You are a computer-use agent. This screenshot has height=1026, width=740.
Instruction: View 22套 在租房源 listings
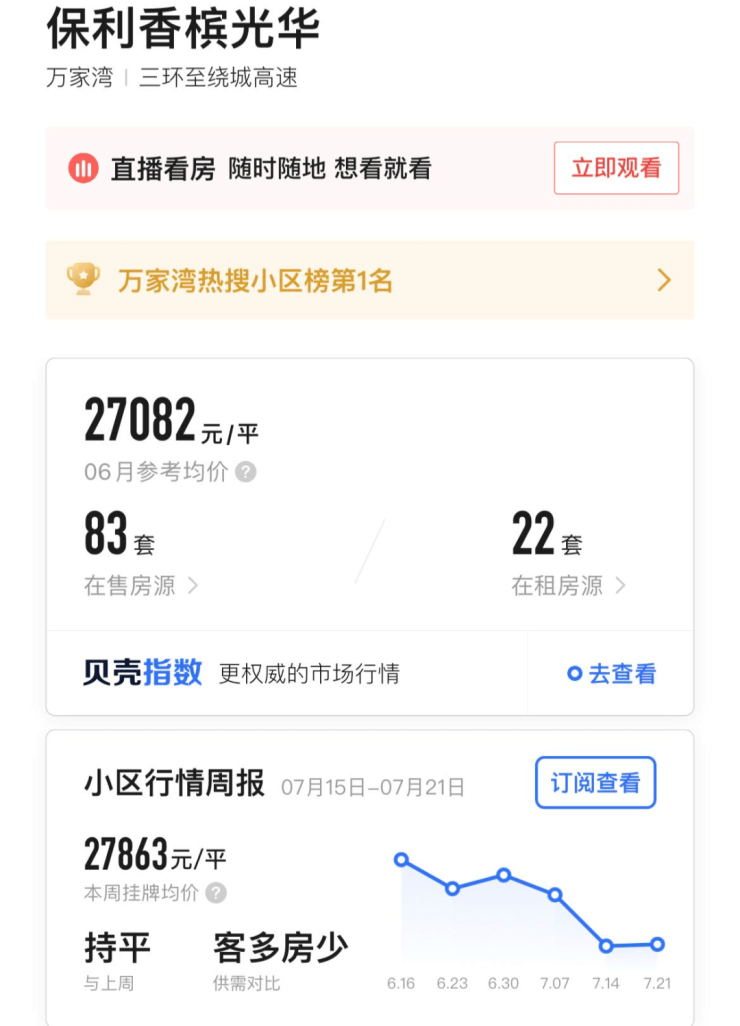coord(569,585)
